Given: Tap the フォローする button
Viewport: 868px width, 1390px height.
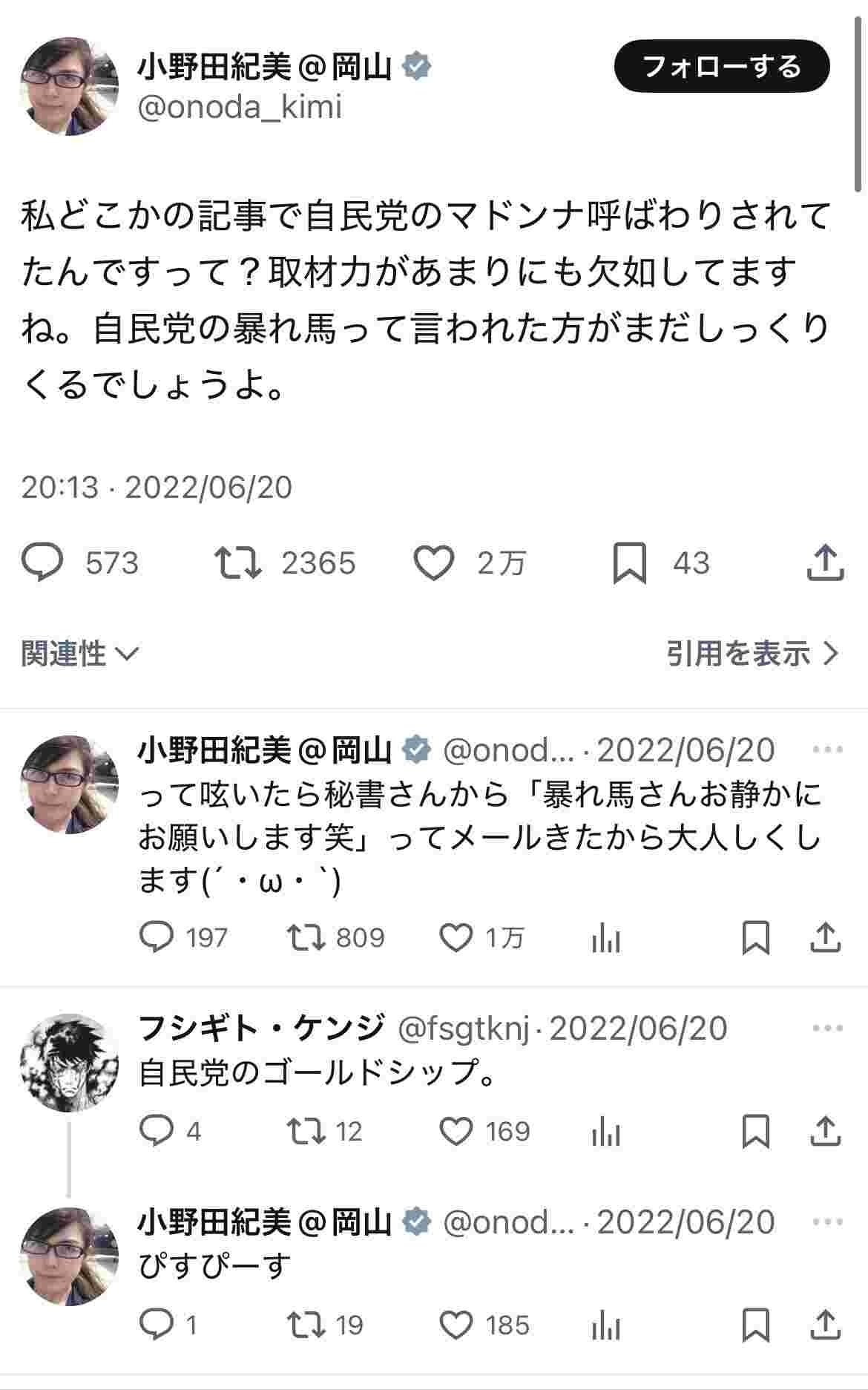Looking at the screenshot, I should (721, 66).
